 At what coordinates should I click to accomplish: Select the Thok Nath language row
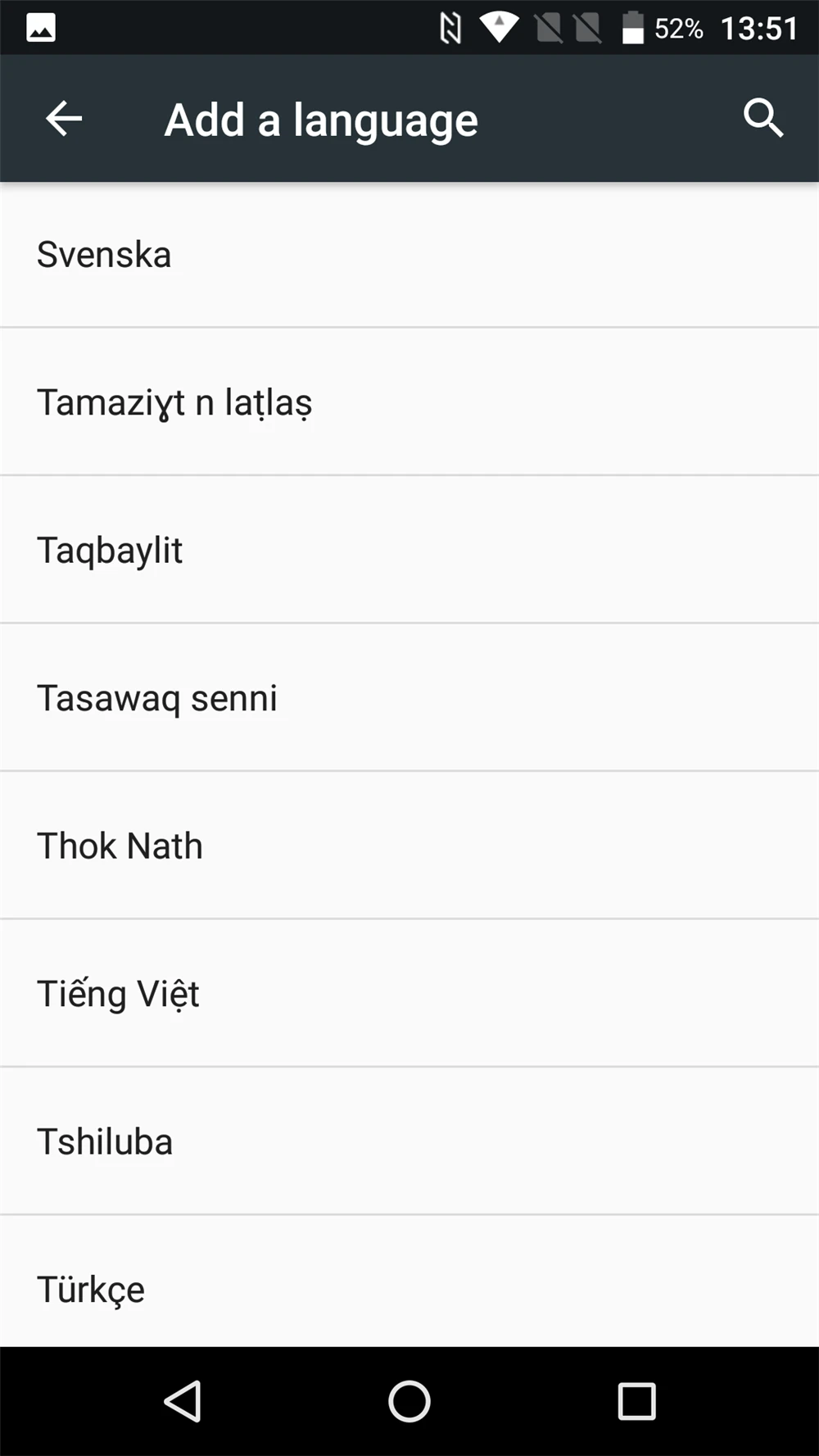click(x=409, y=846)
